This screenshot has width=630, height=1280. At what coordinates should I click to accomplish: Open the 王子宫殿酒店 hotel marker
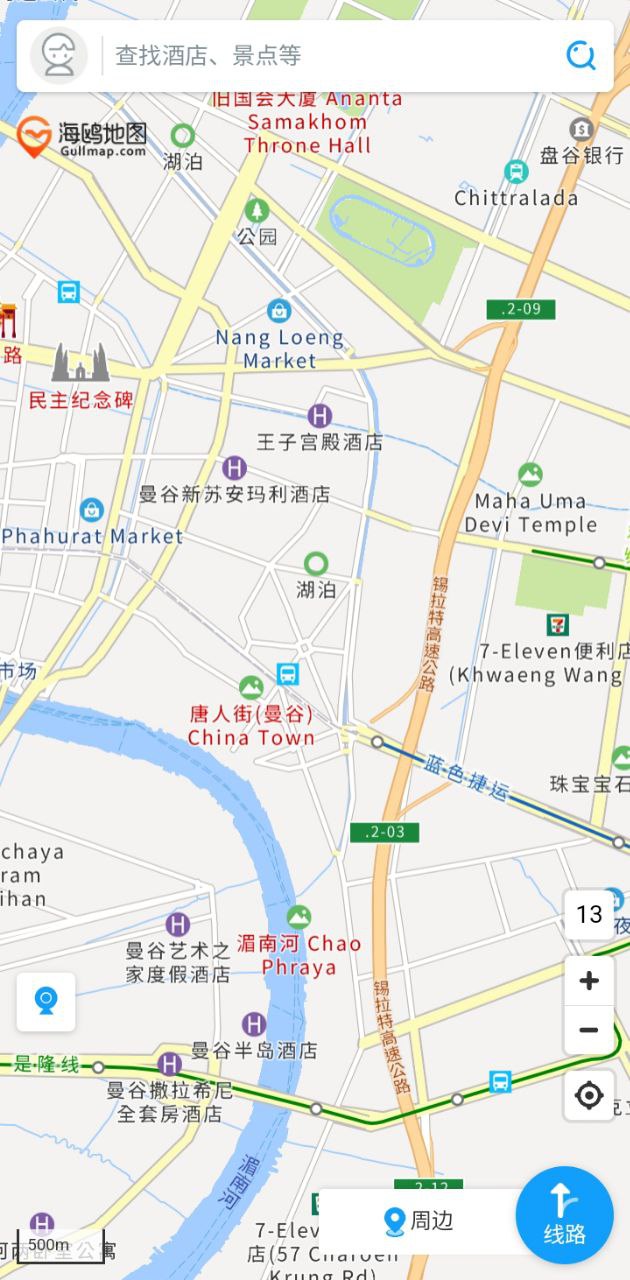tap(319, 417)
